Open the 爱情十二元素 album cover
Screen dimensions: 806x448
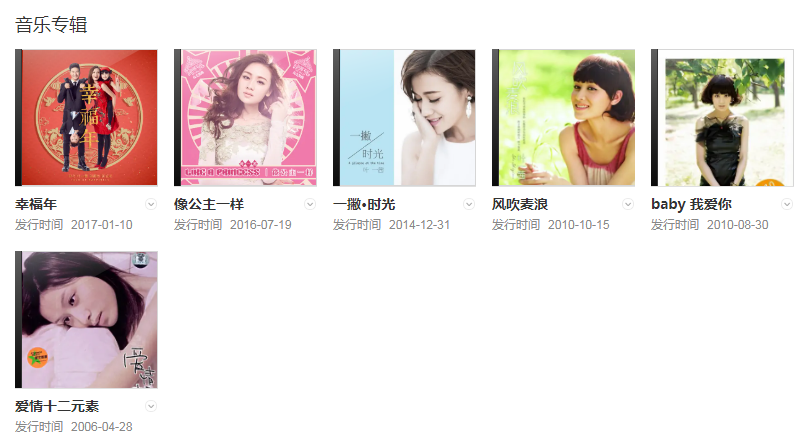(87, 319)
